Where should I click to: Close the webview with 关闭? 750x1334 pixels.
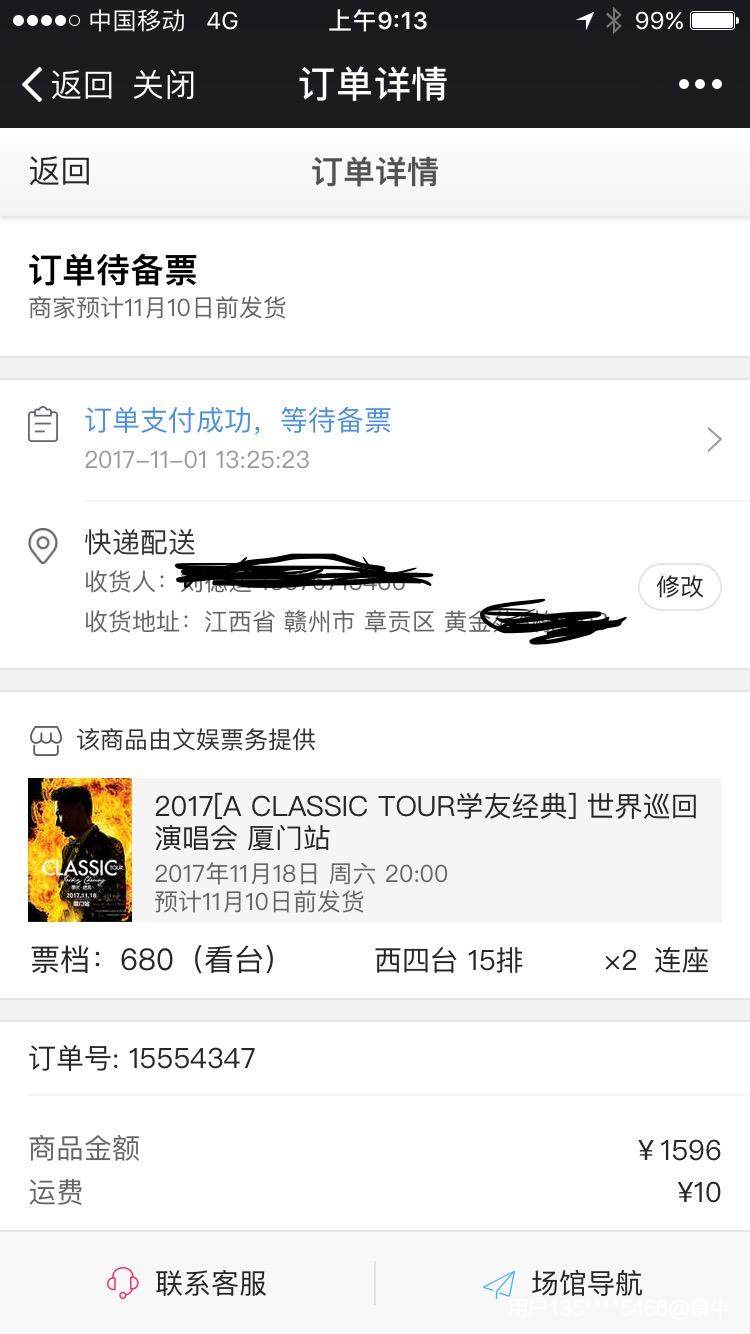tap(163, 85)
